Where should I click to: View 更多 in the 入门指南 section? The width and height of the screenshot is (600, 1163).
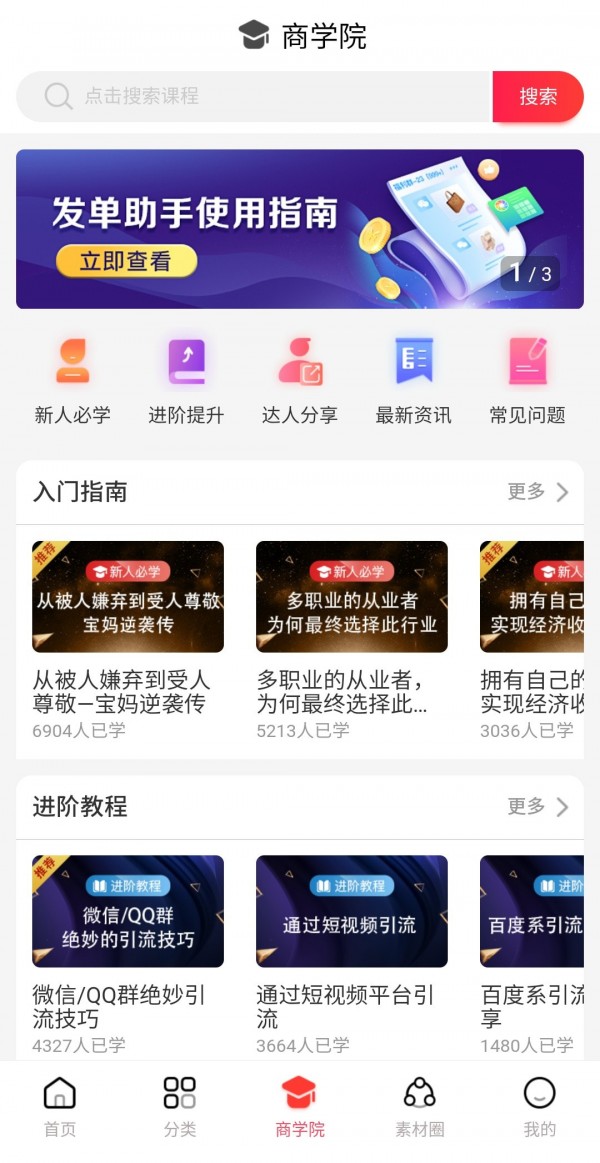pyautogui.click(x=538, y=492)
